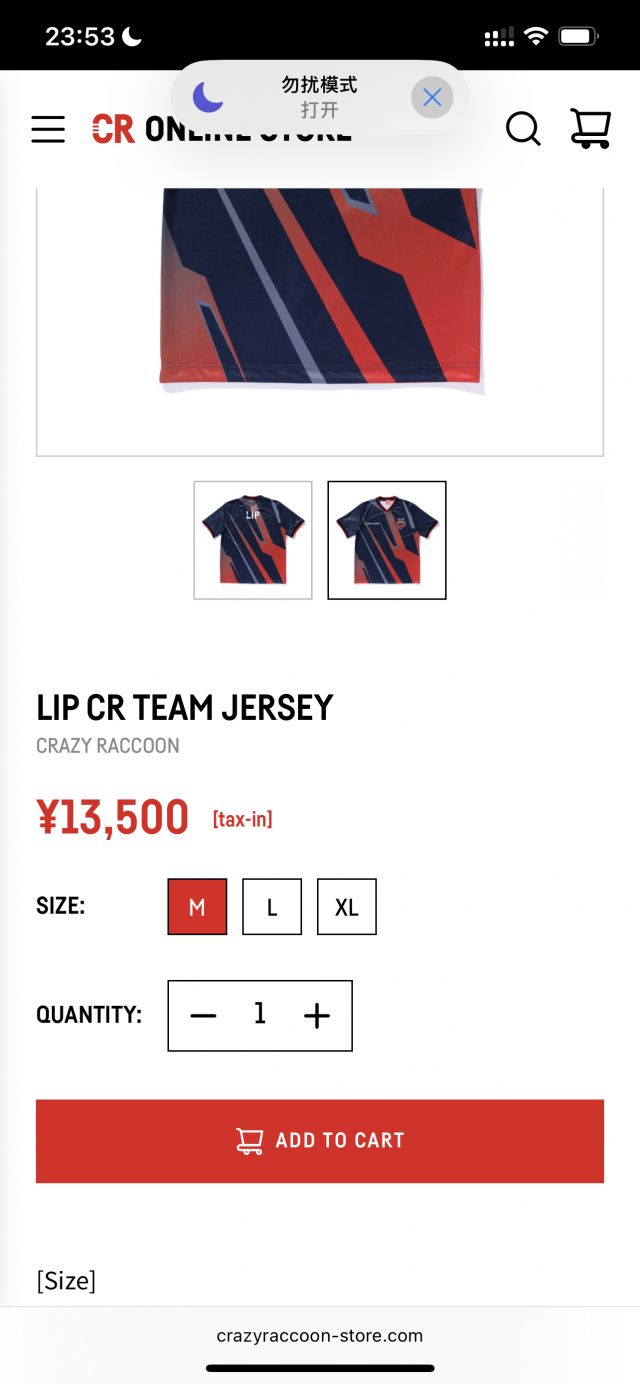
Task: Choose size L
Action: click(272, 907)
